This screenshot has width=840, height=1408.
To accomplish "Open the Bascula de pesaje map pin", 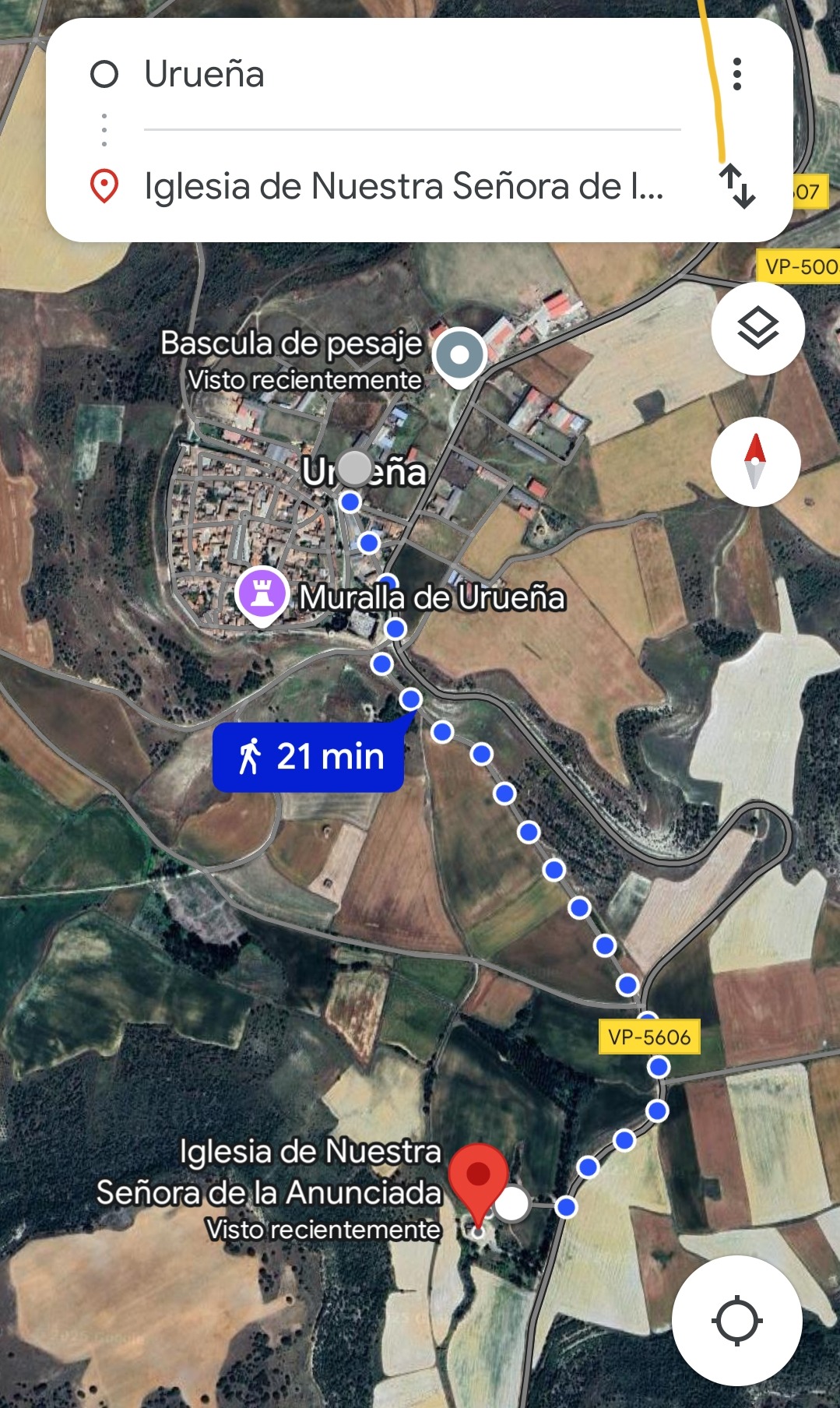I will click(x=459, y=357).
